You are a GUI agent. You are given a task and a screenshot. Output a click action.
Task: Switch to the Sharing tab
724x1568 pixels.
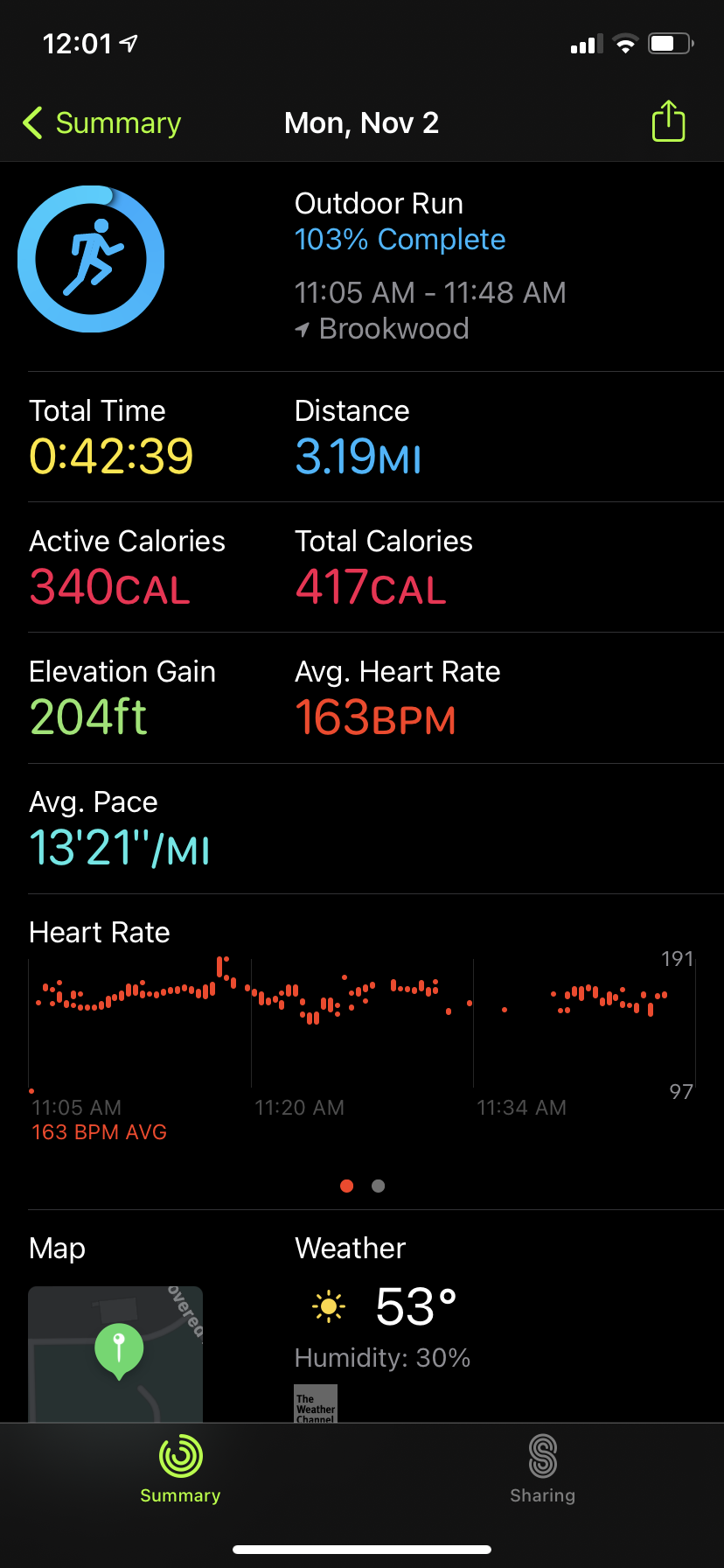click(543, 1469)
